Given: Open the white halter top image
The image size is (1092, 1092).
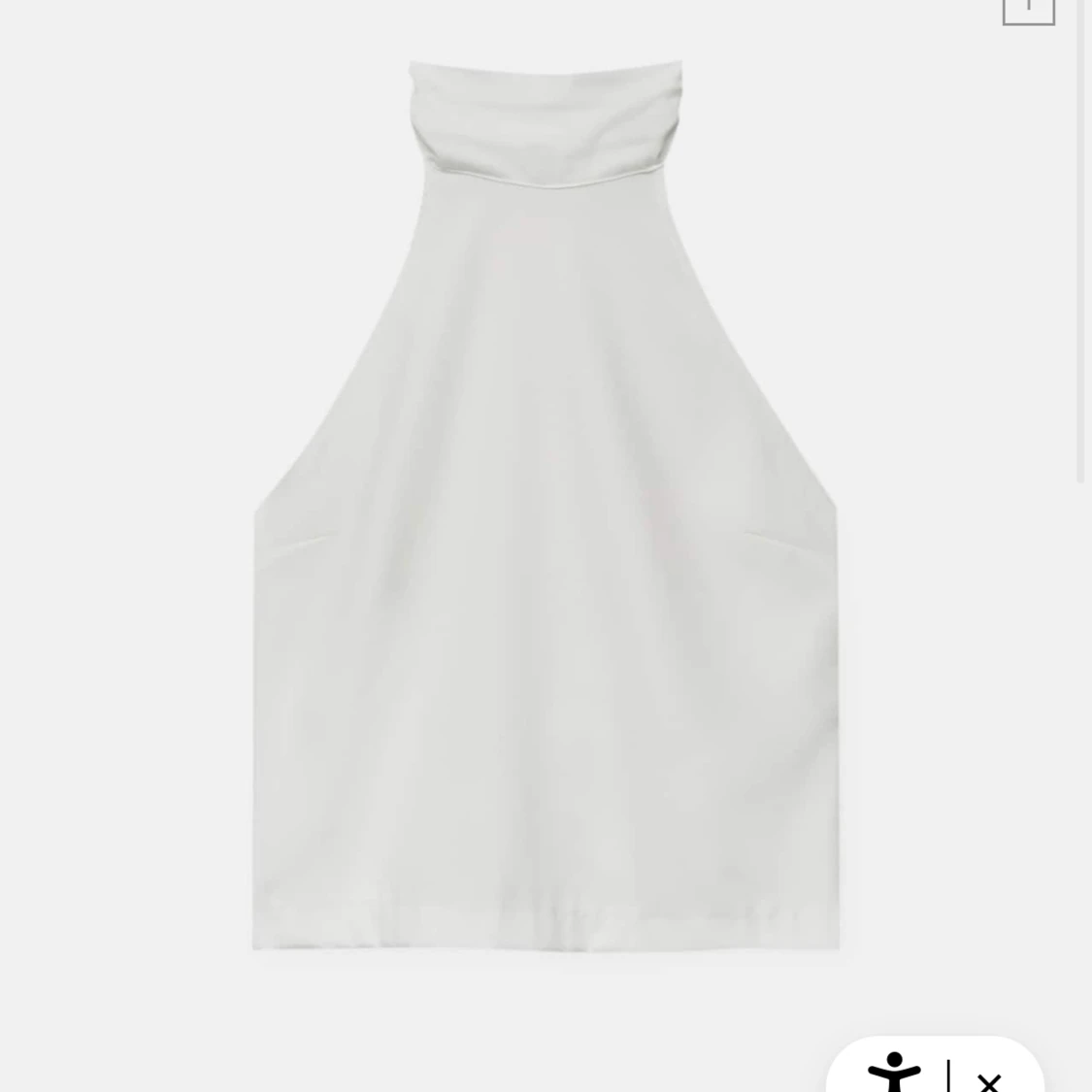Looking at the screenshot, I should click(x=546, y=505).
